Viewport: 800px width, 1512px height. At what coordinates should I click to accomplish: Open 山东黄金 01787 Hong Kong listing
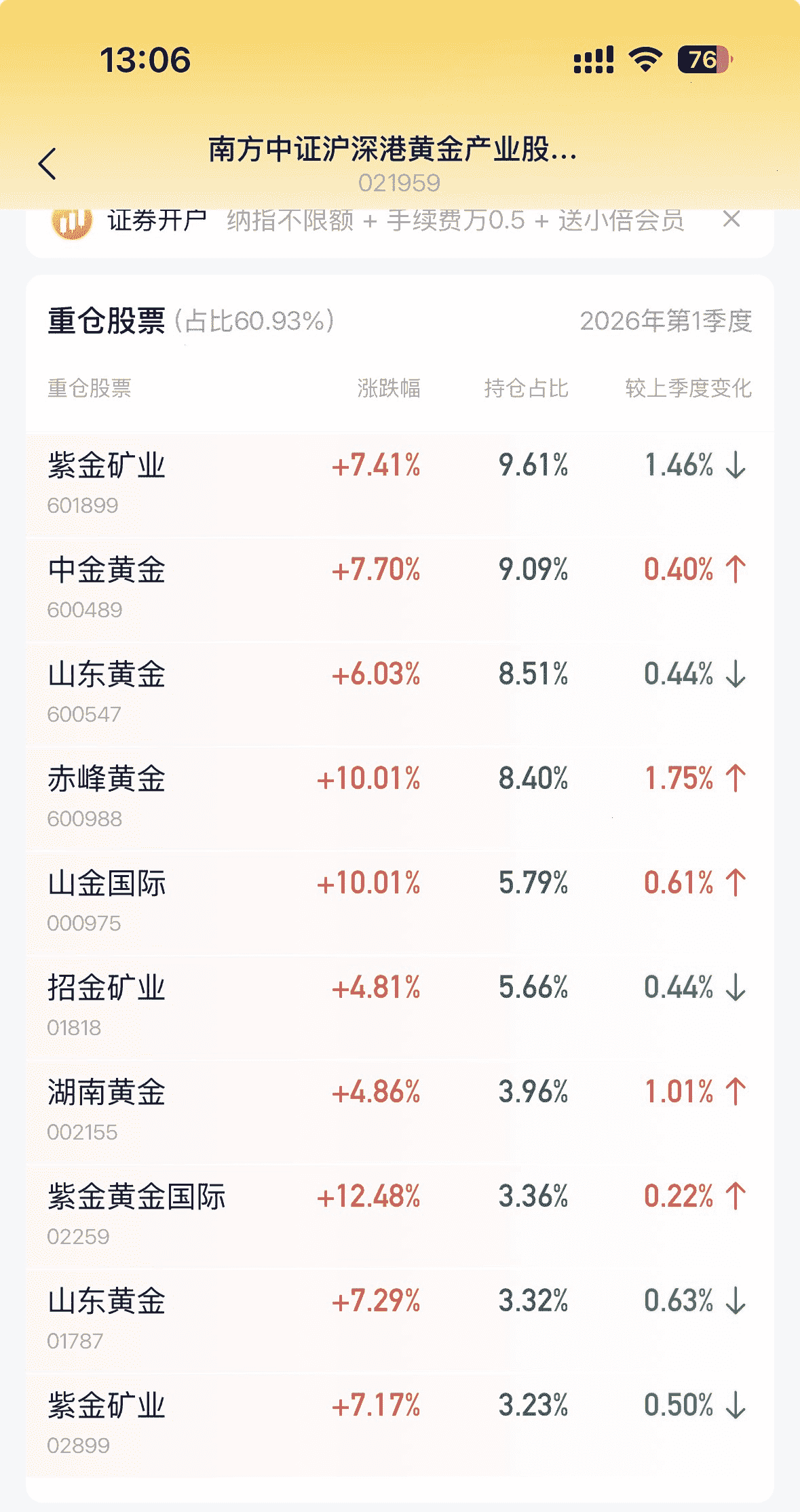coord(400,1320)
